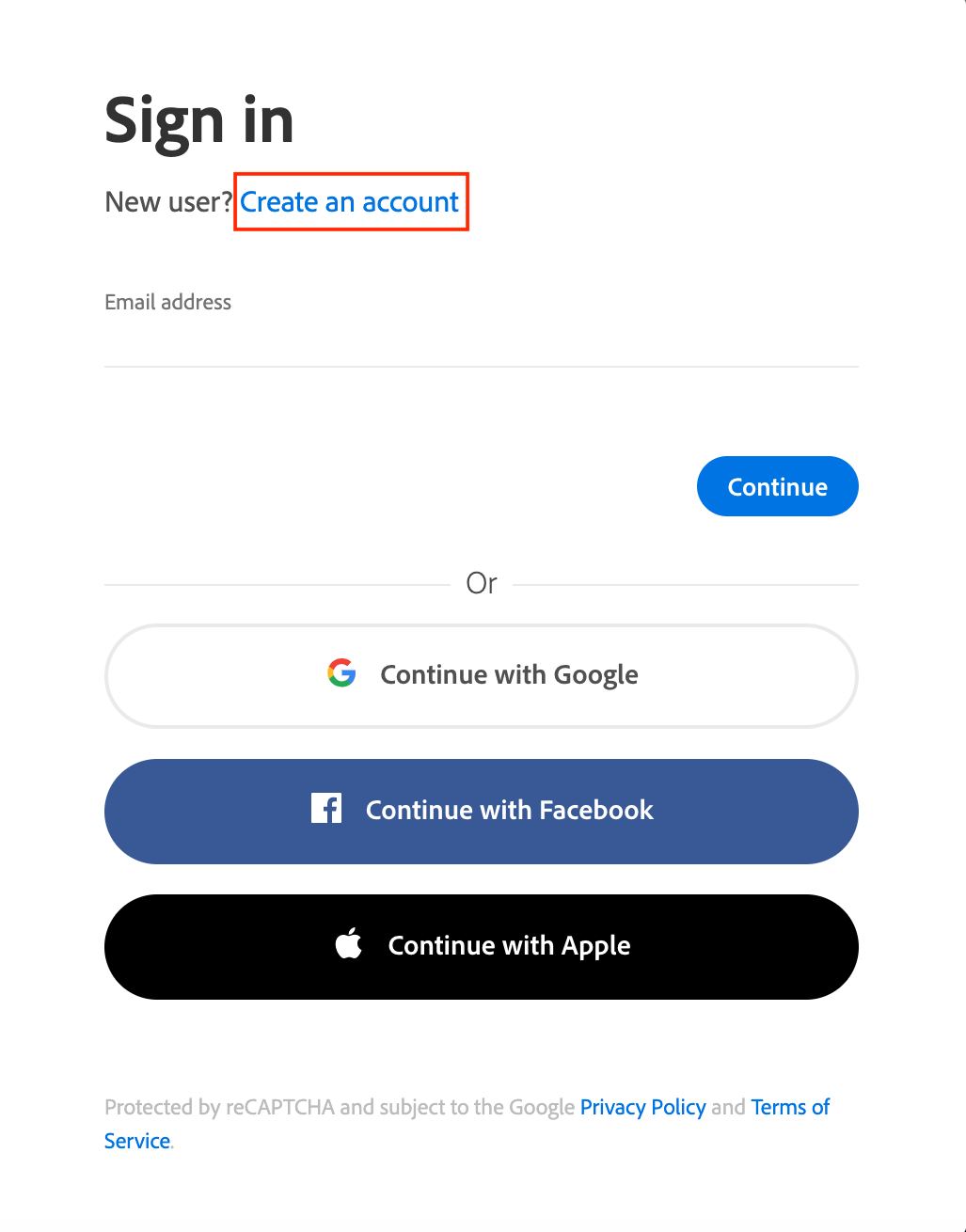Focus the Email address field

(x=481, y=340)
